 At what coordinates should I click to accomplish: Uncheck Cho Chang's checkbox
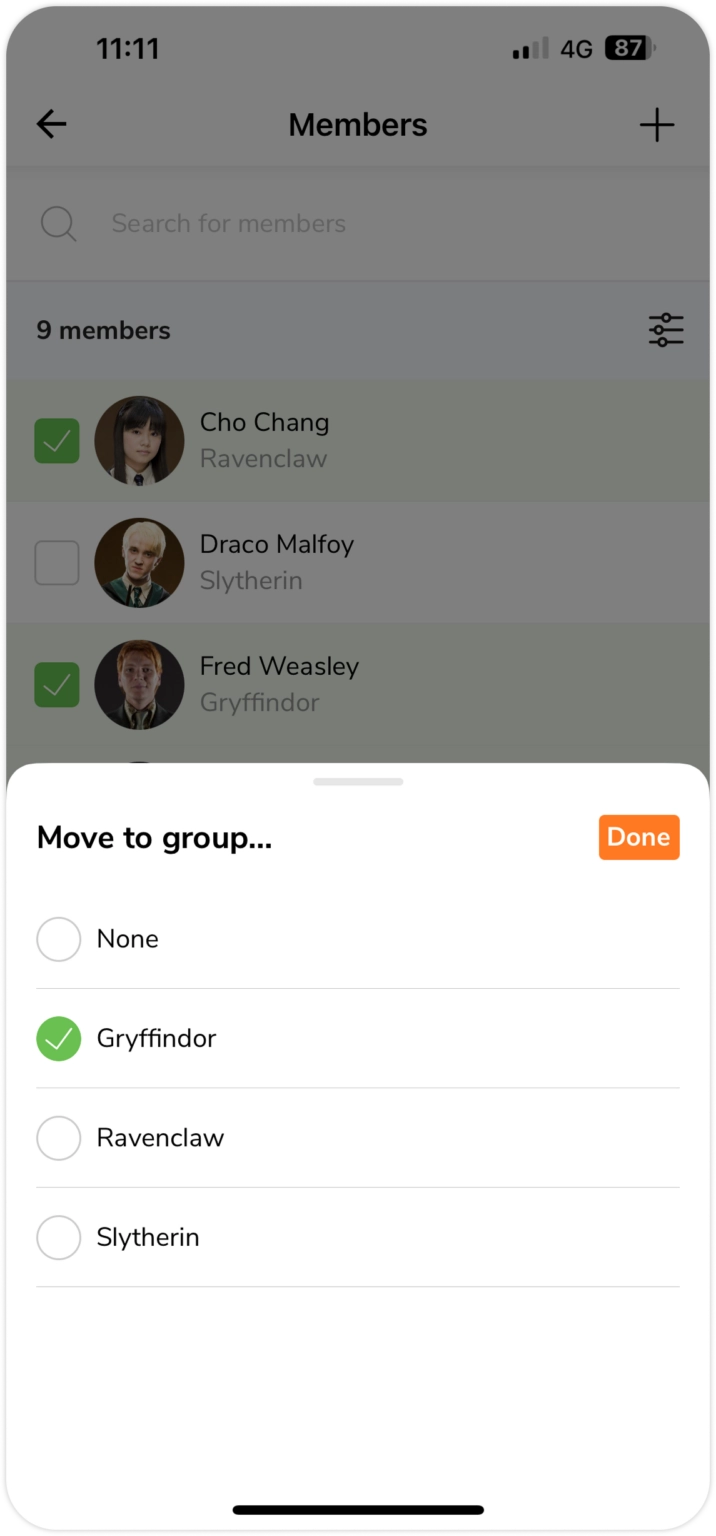57,441
